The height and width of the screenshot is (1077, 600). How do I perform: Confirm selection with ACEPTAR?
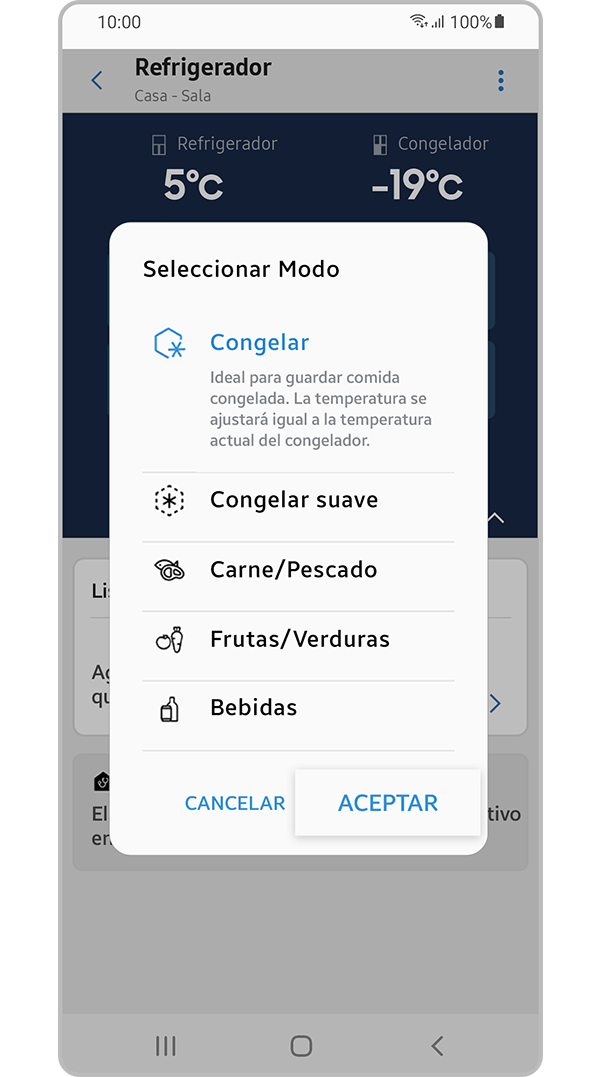pos(388,803)
